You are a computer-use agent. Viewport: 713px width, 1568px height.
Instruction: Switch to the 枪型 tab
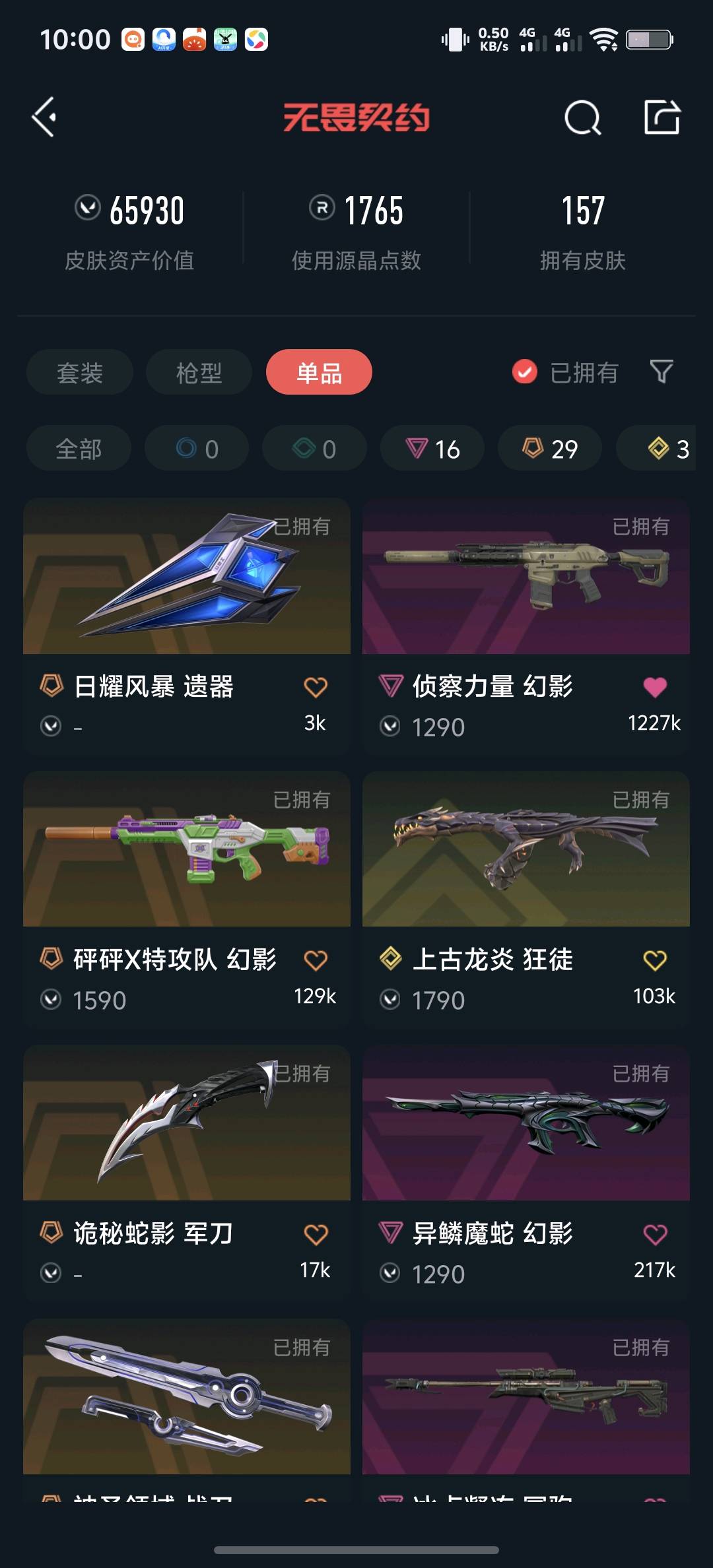tap(199, 373)
